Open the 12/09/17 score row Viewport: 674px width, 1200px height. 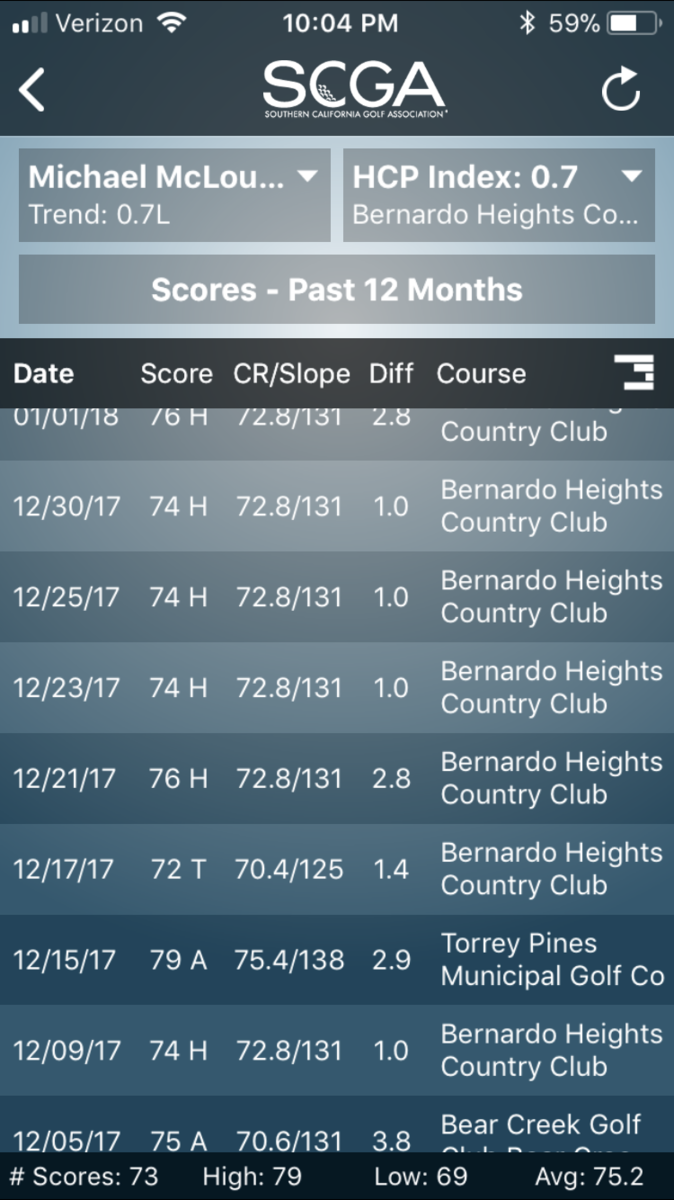(336, 1051)
